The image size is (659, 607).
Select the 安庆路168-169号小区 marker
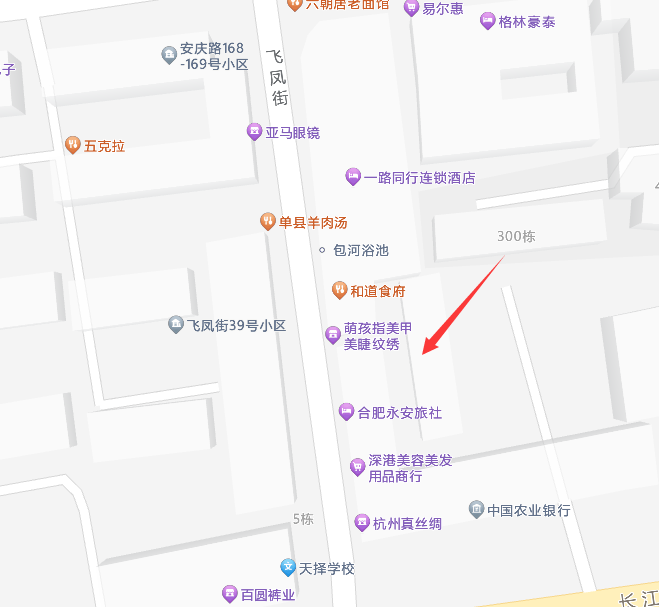(x=169, y=54)
